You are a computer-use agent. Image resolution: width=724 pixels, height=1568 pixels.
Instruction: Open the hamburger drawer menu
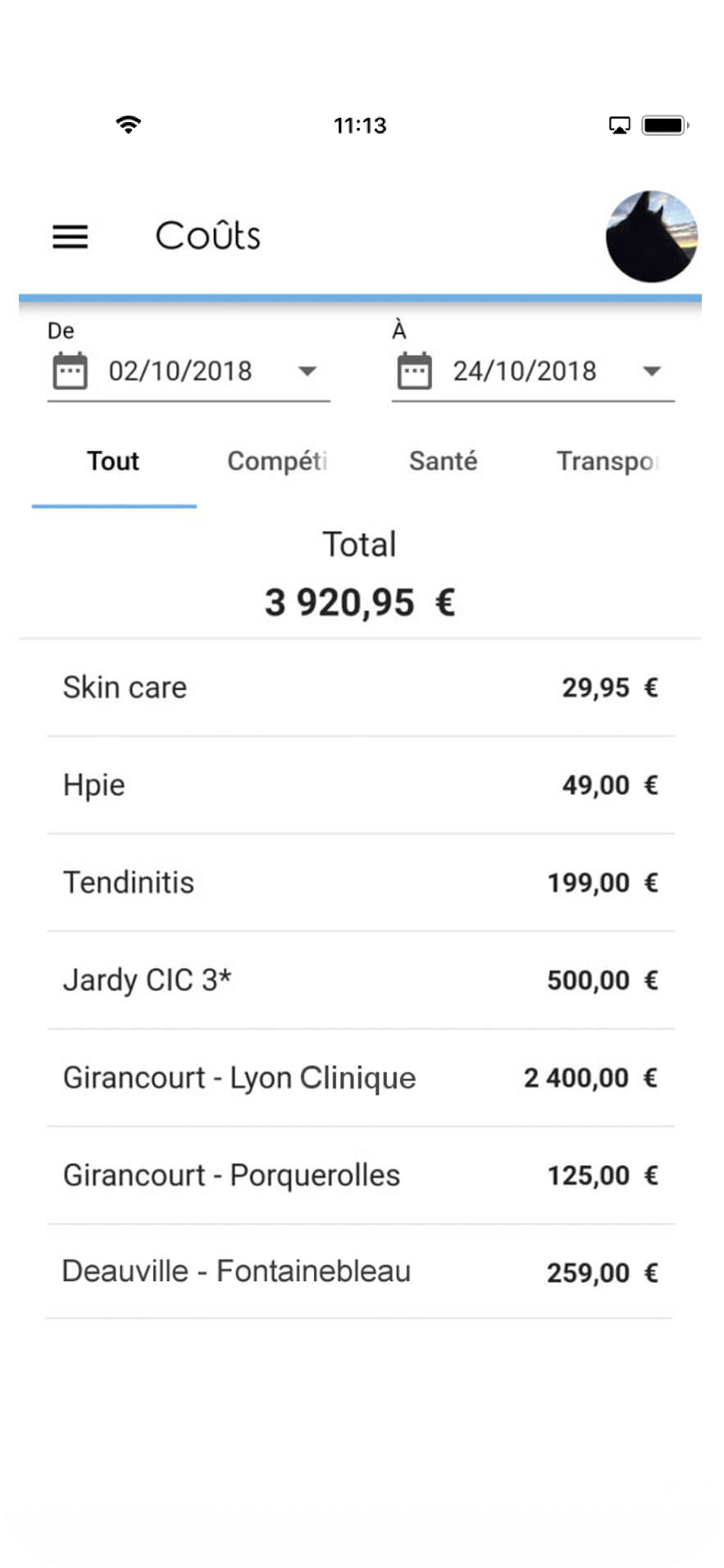point(71,237)
